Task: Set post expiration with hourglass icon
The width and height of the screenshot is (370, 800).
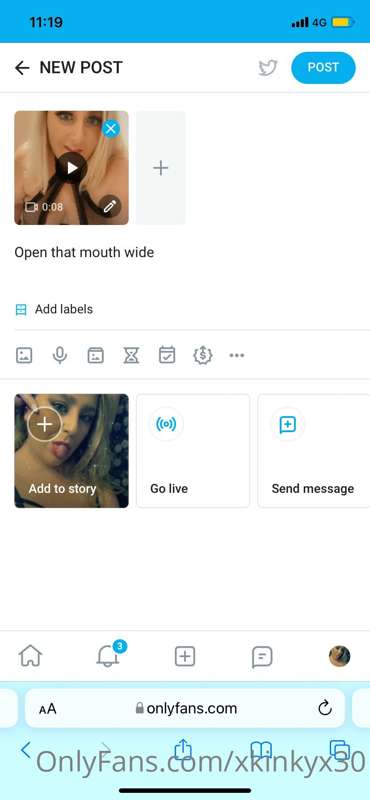Action: pyautogui.click(x=131, y=355)
